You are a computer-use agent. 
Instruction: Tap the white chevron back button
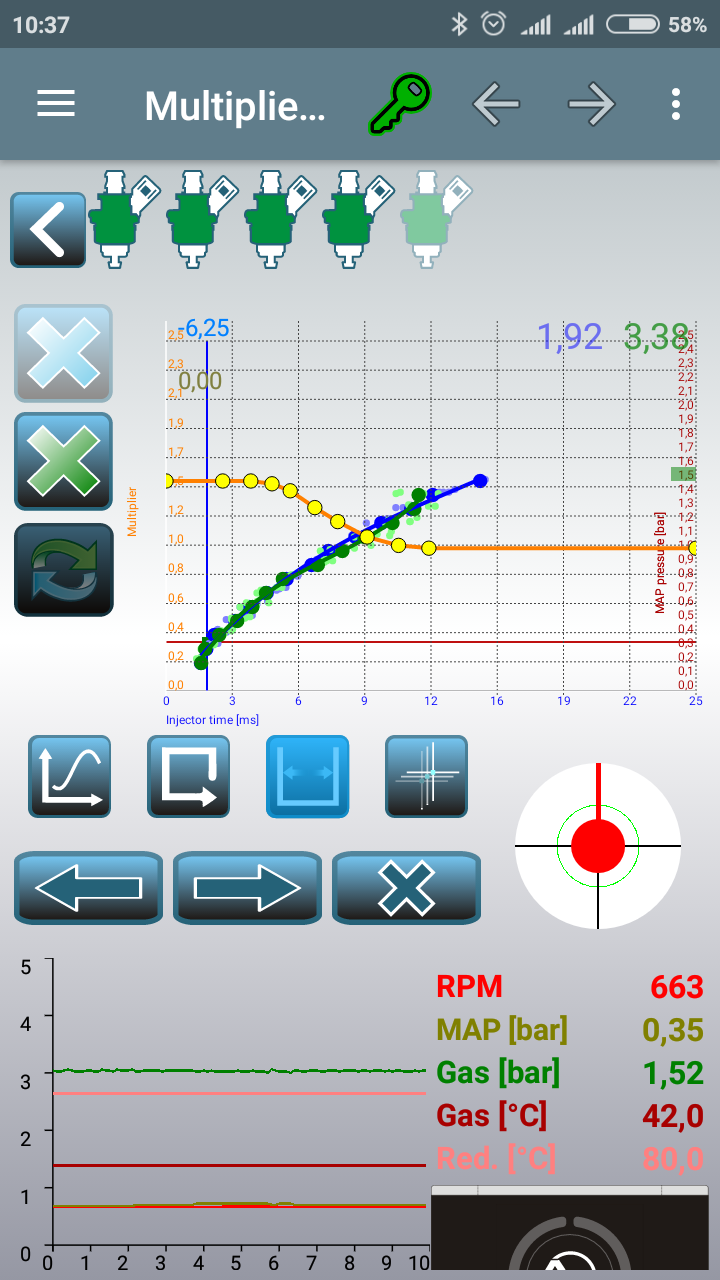click(x=48, y=230)
